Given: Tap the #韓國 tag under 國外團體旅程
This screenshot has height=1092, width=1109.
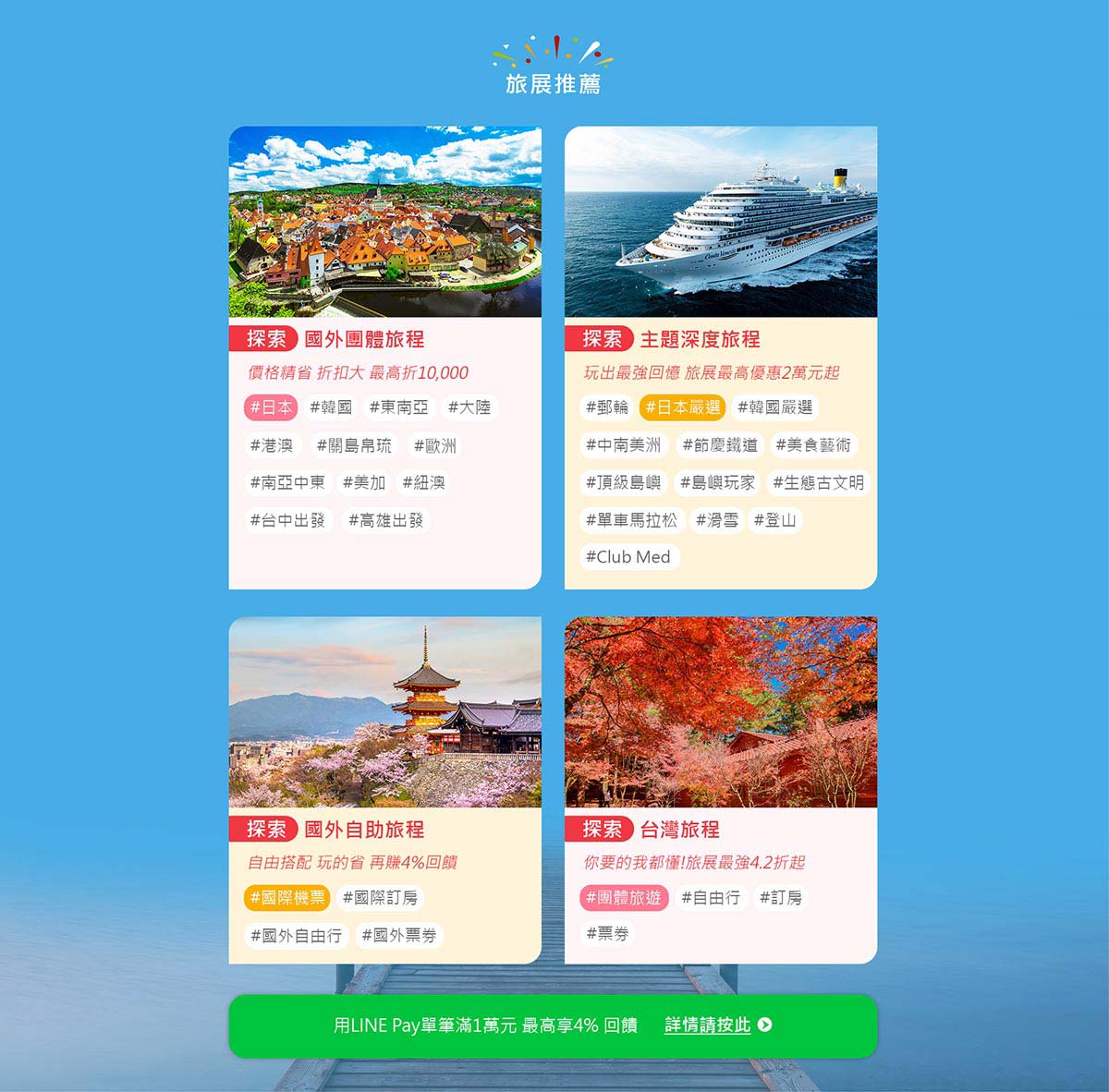Looking at the screenshot, I should [331, 407].
